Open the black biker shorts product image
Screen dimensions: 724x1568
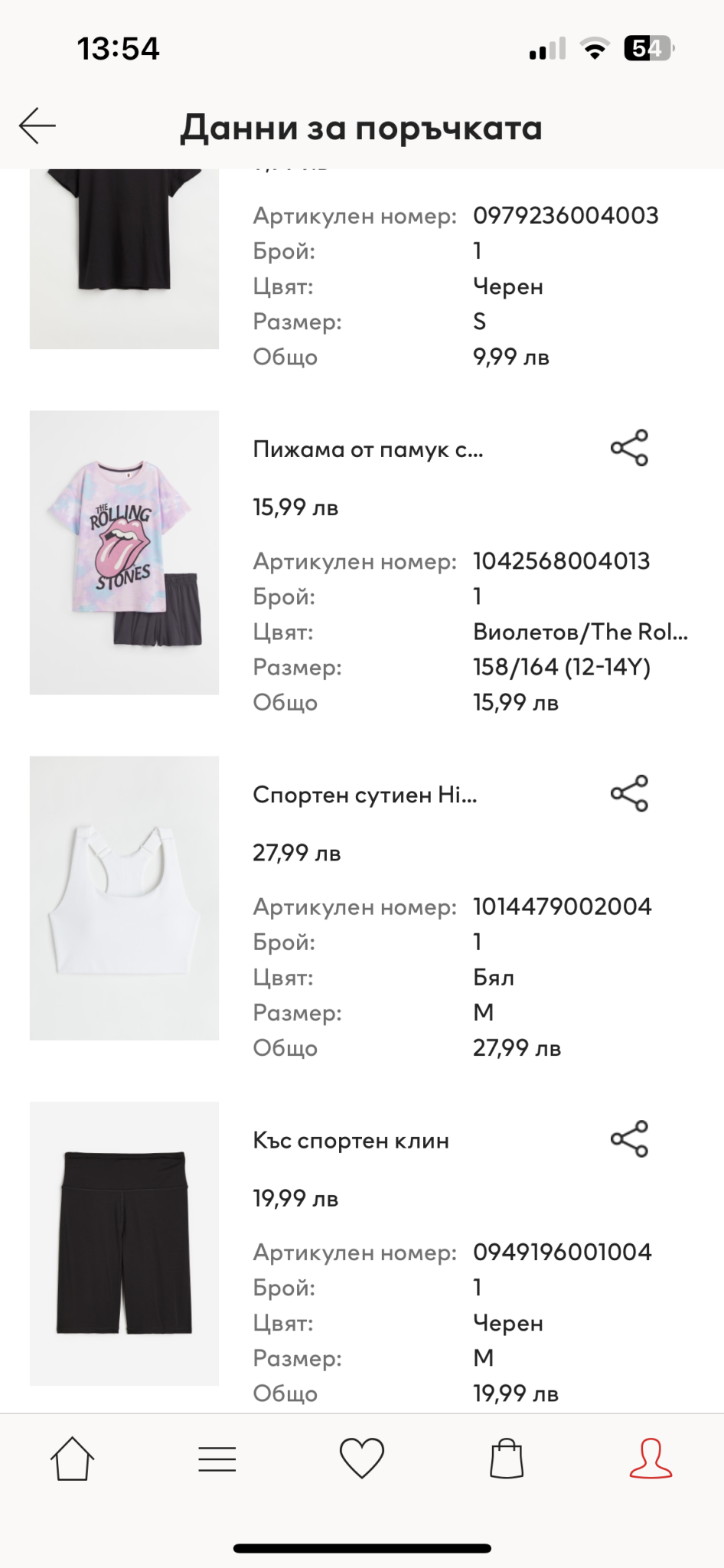pos(124,1243)
